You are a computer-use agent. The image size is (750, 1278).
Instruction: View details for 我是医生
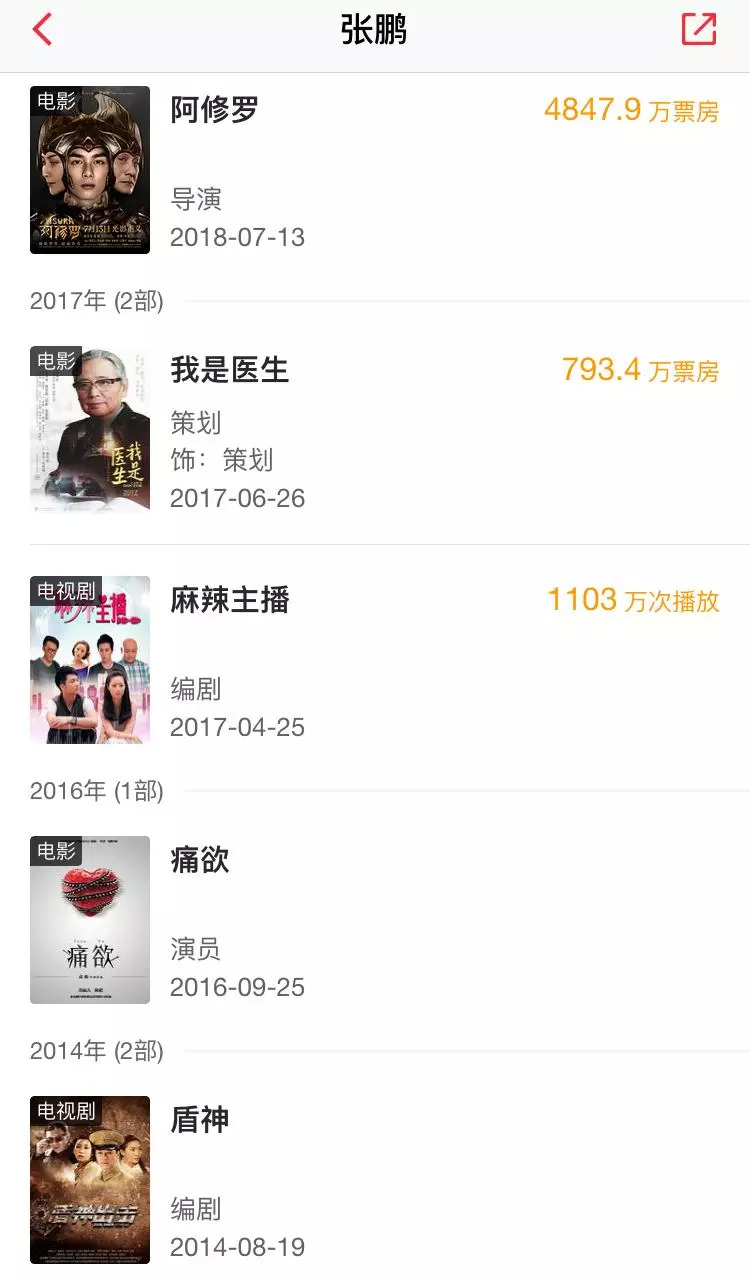(229, 370)
